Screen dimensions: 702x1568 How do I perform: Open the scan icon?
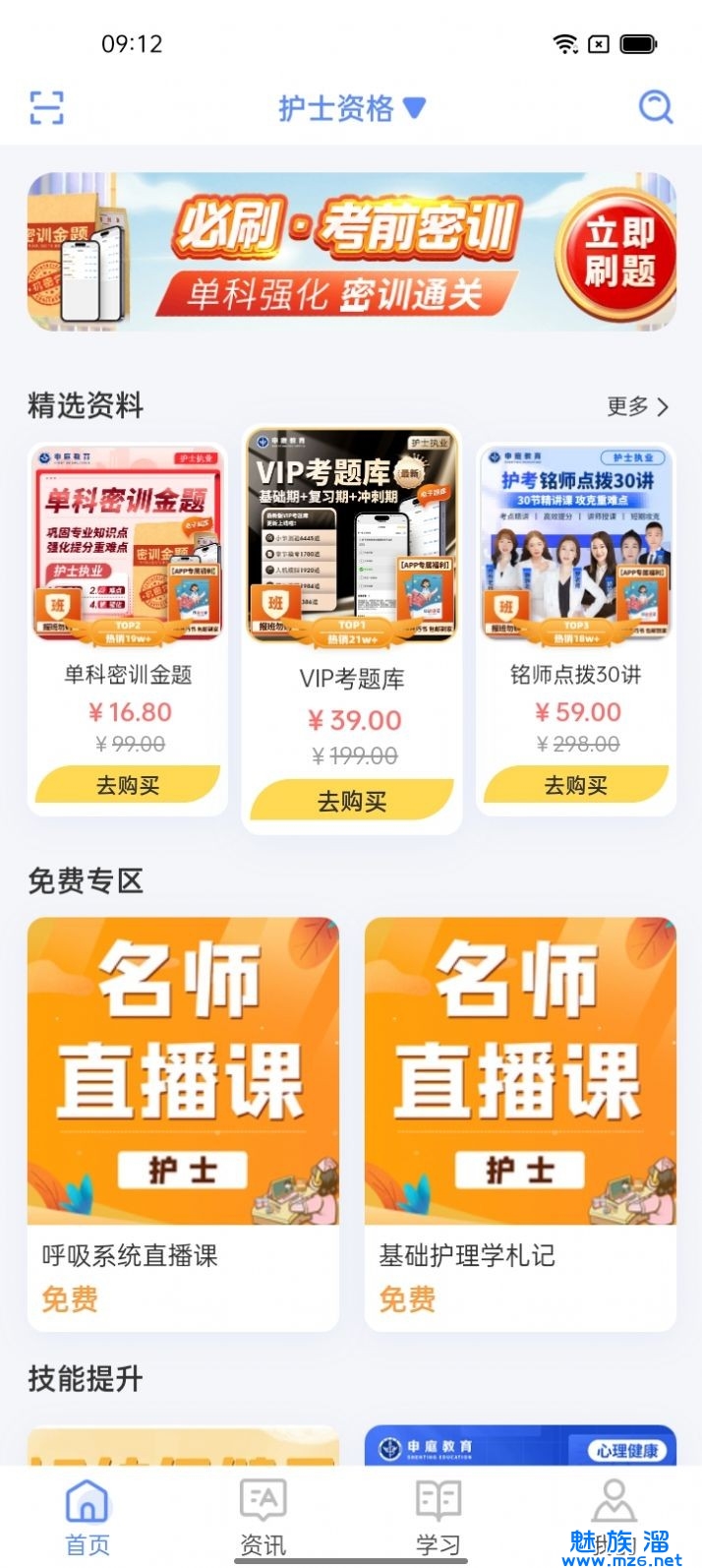(x=46, y=107)
